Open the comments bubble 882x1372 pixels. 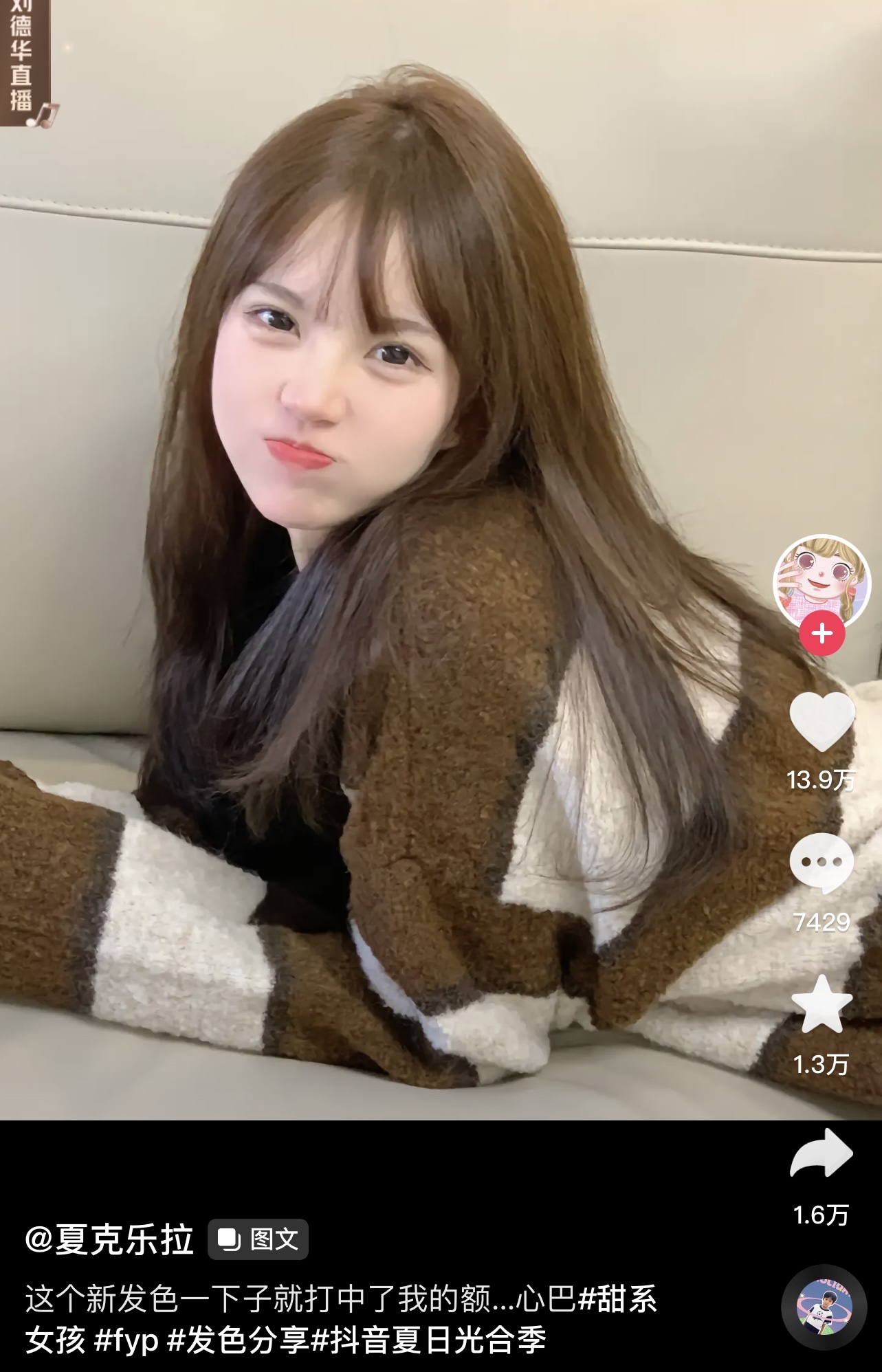tap(822, 863)
